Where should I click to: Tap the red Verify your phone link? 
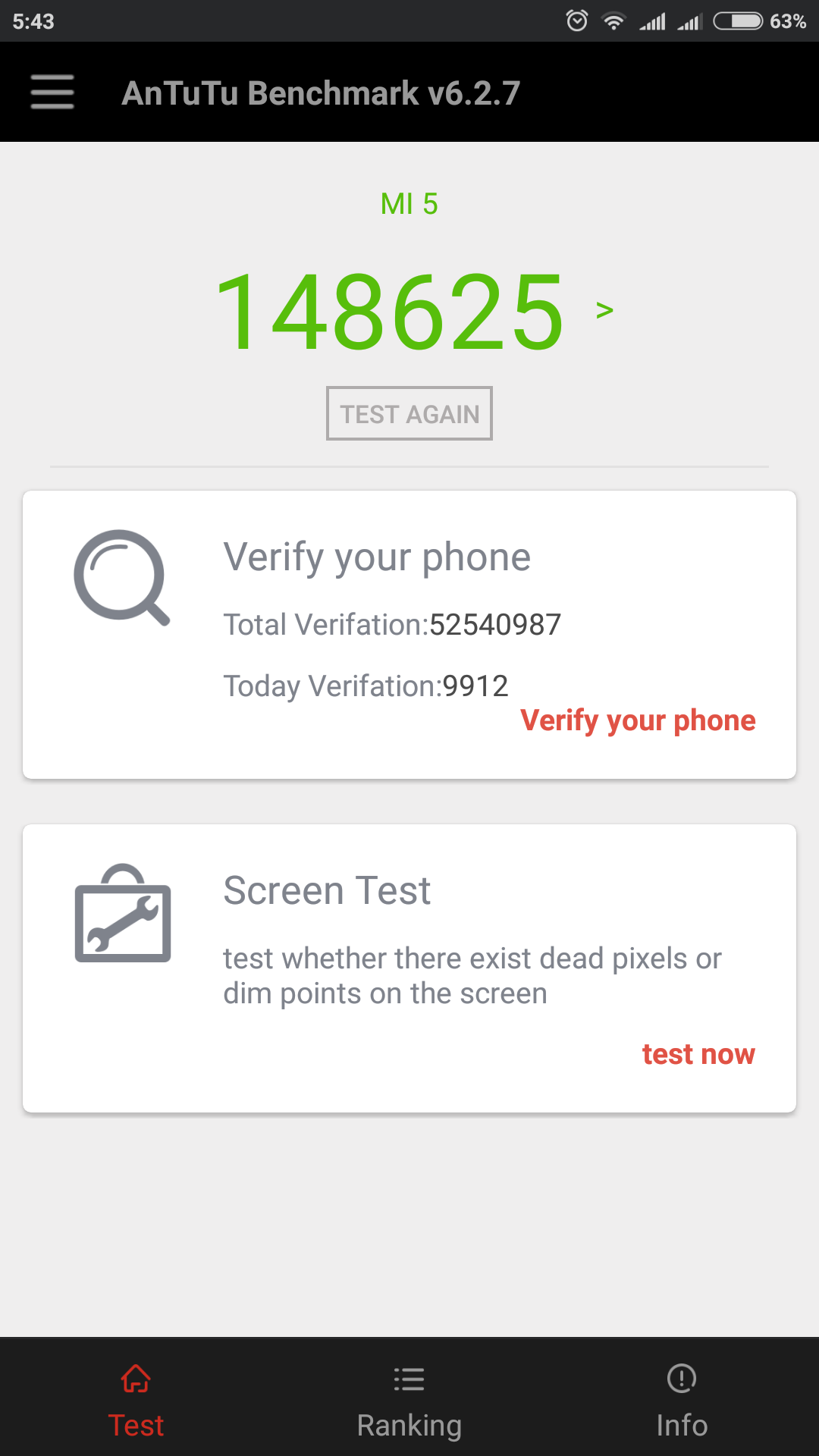pos(638,720)
